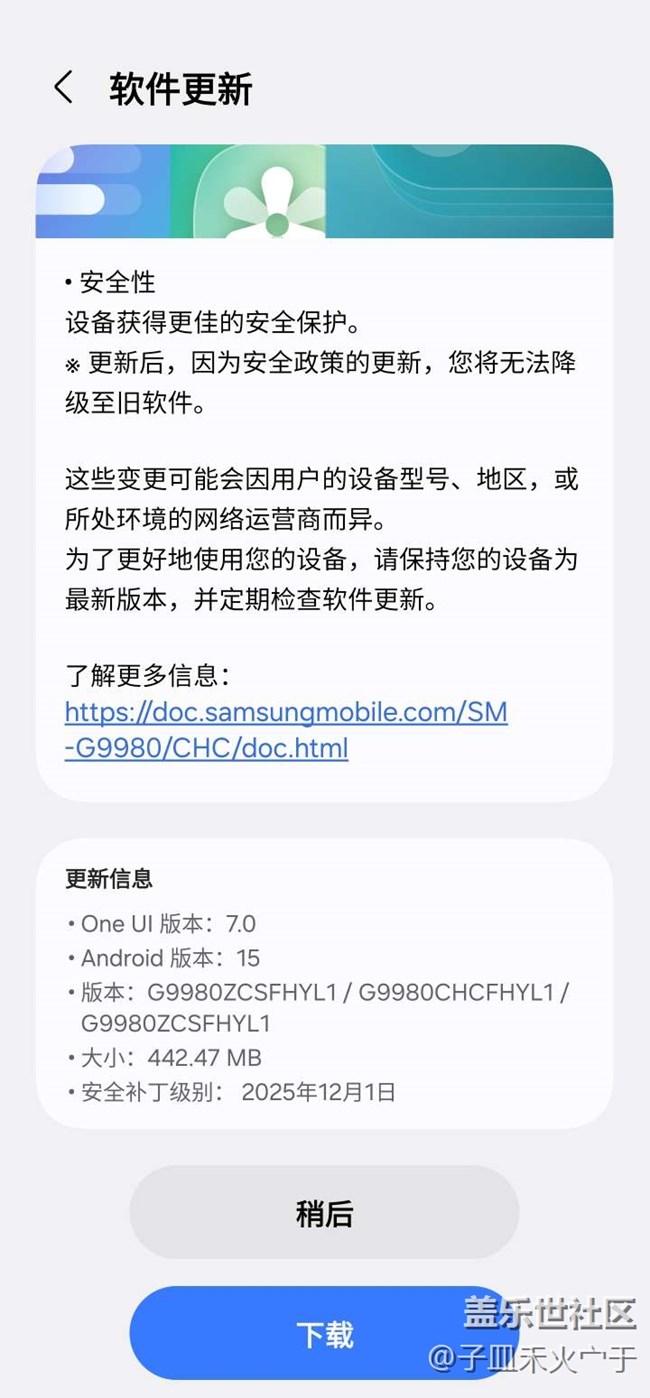Viewport: 650px width, 1398px height.
Task: Tap 下载 to download the update
Action: click(x=324, y=1333)
